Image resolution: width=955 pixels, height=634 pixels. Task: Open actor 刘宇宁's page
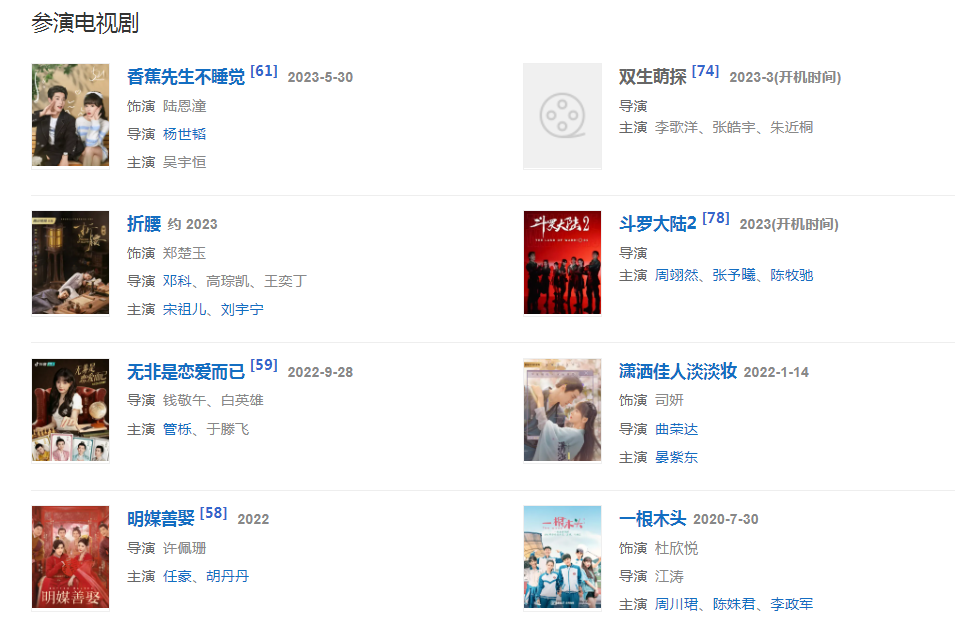[x=242, y=310]
